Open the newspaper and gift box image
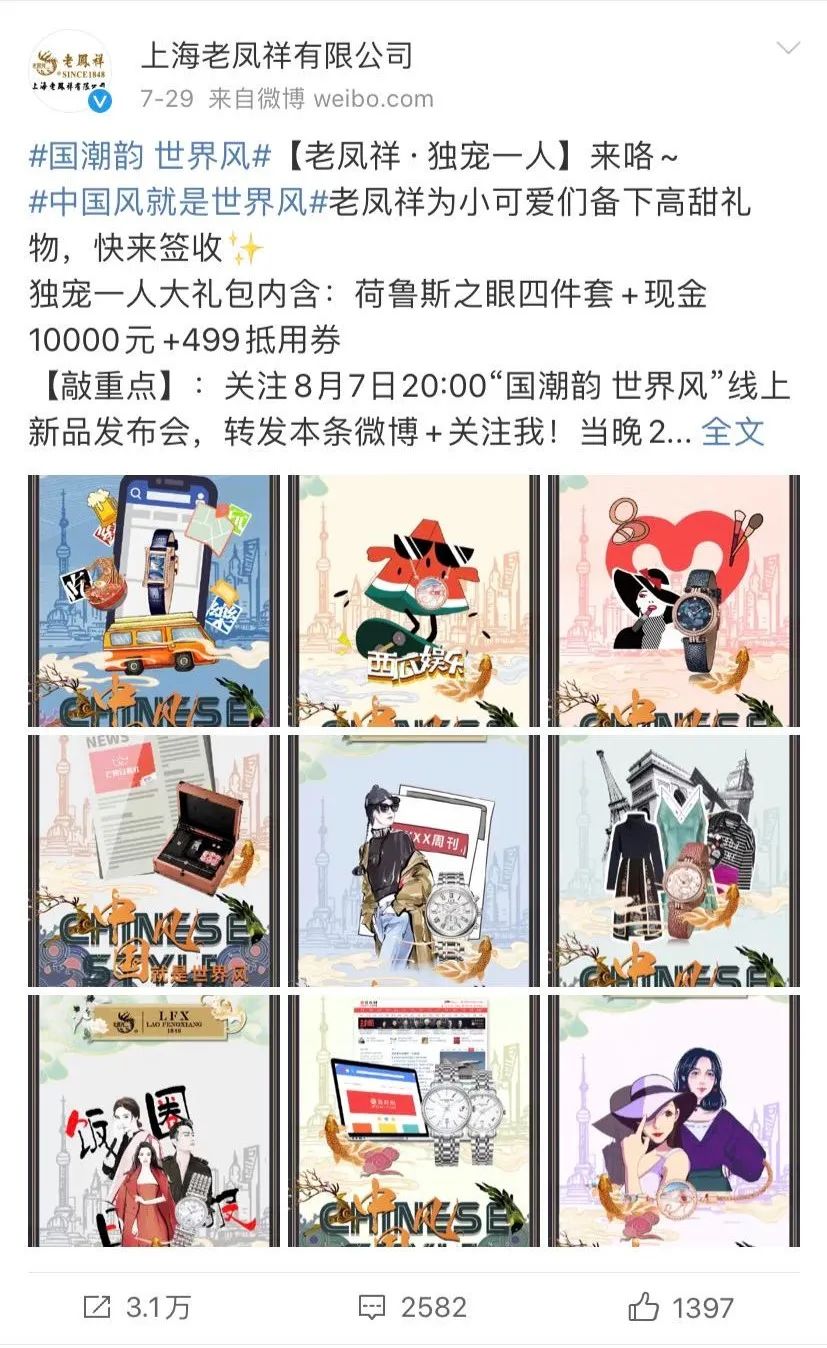This screenshot has height=1348, width=827. coord(154,861)
